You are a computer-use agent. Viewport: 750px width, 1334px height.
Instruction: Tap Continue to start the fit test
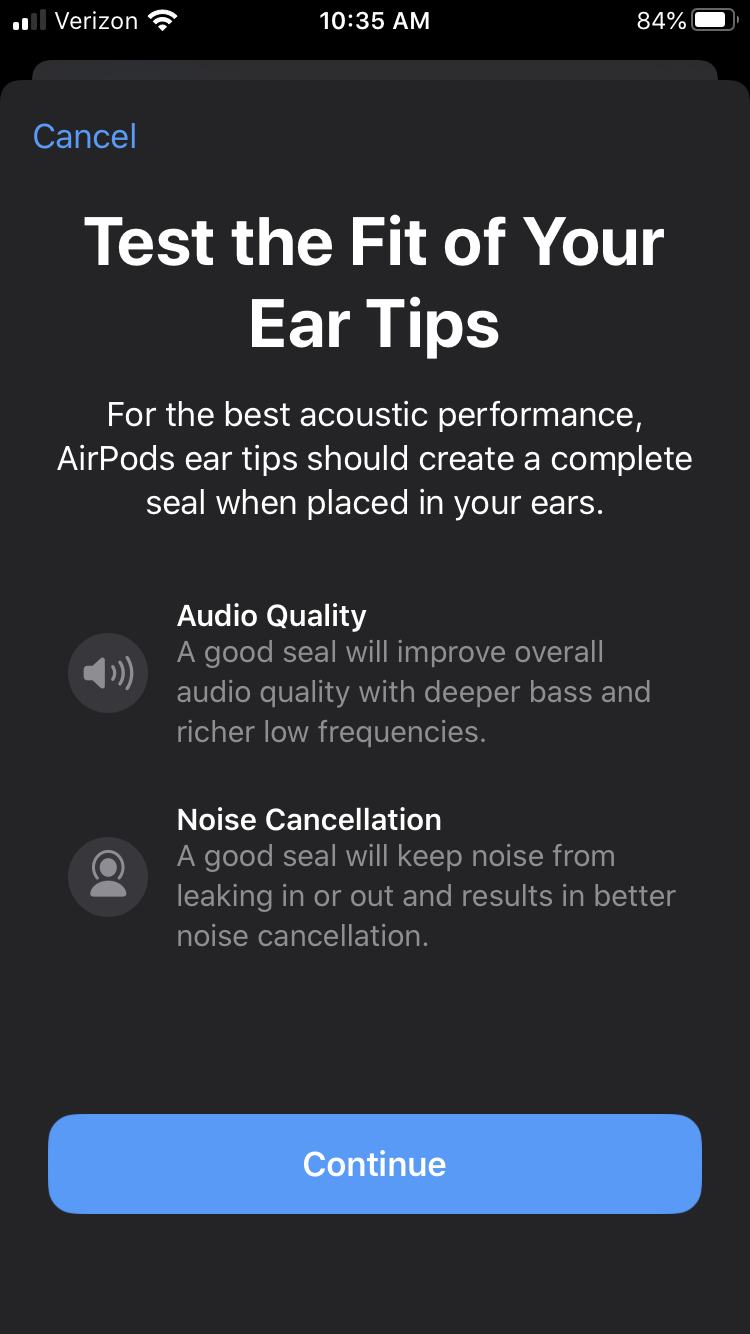point(374,1164)
